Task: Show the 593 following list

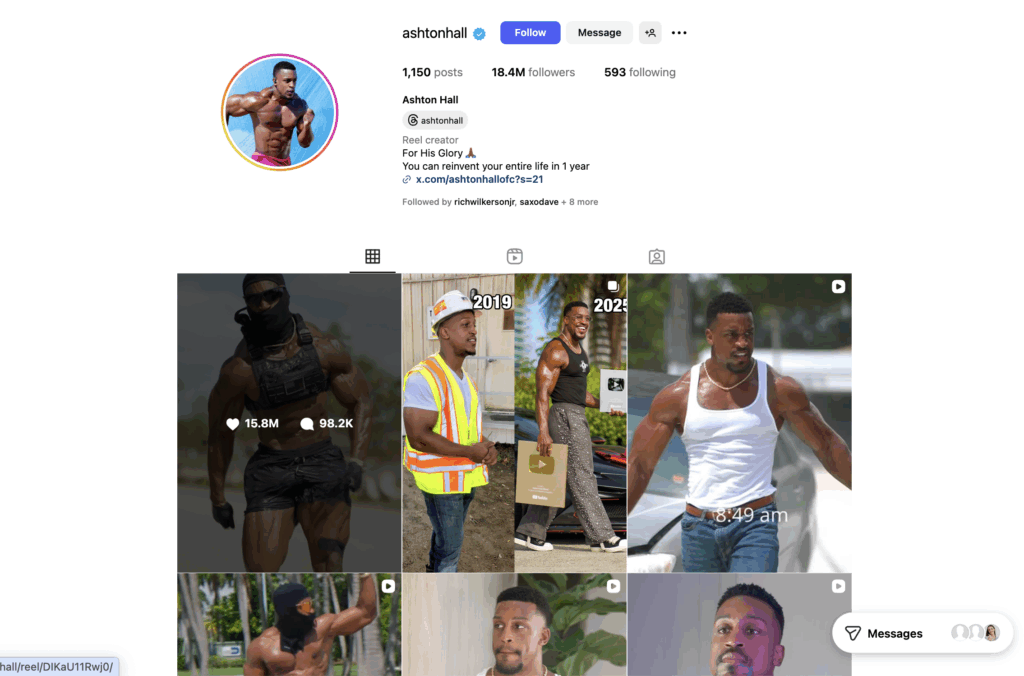Action: click(639, 72)
